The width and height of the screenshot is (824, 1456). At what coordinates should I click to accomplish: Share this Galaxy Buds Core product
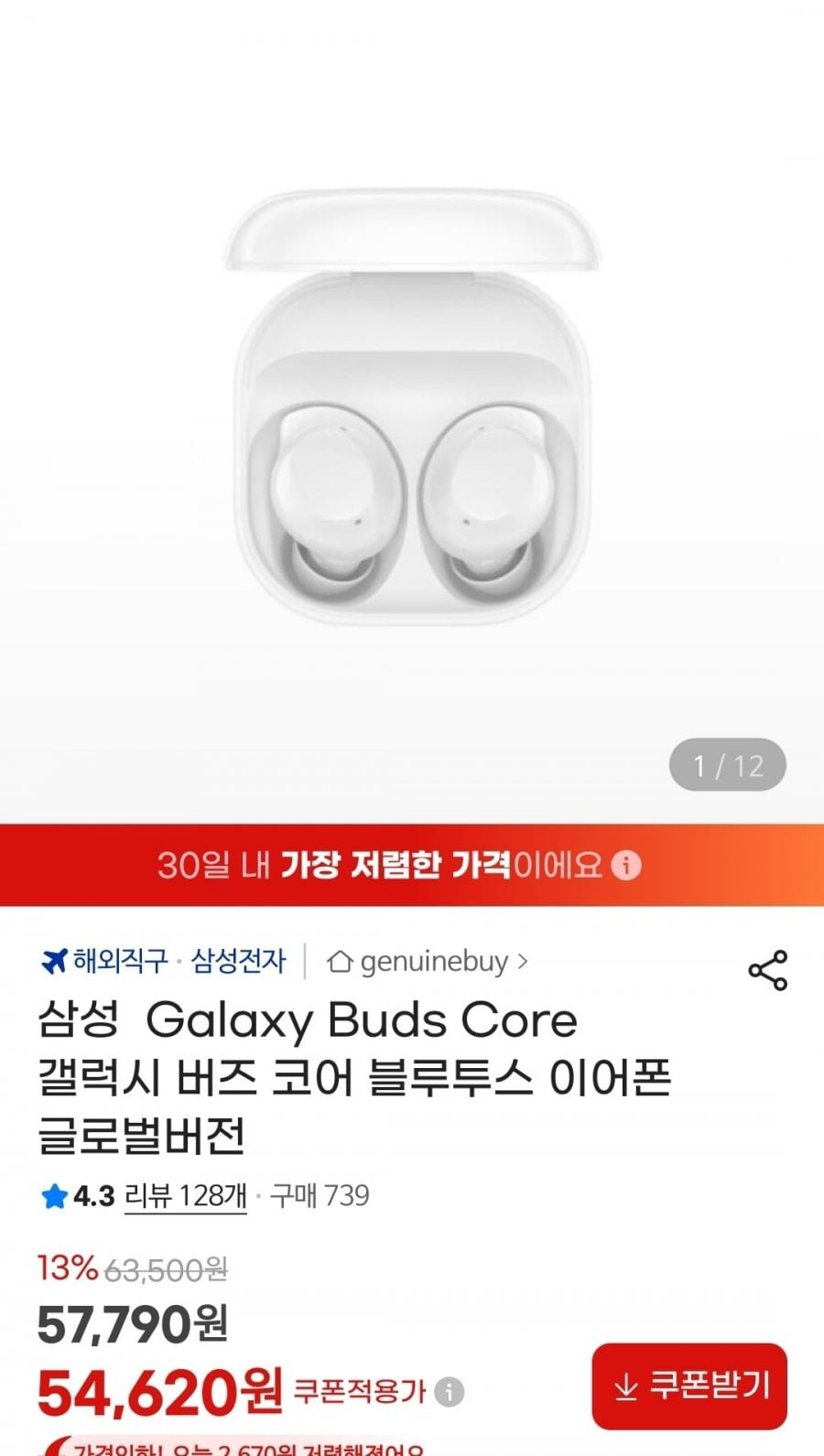point(767,970)
